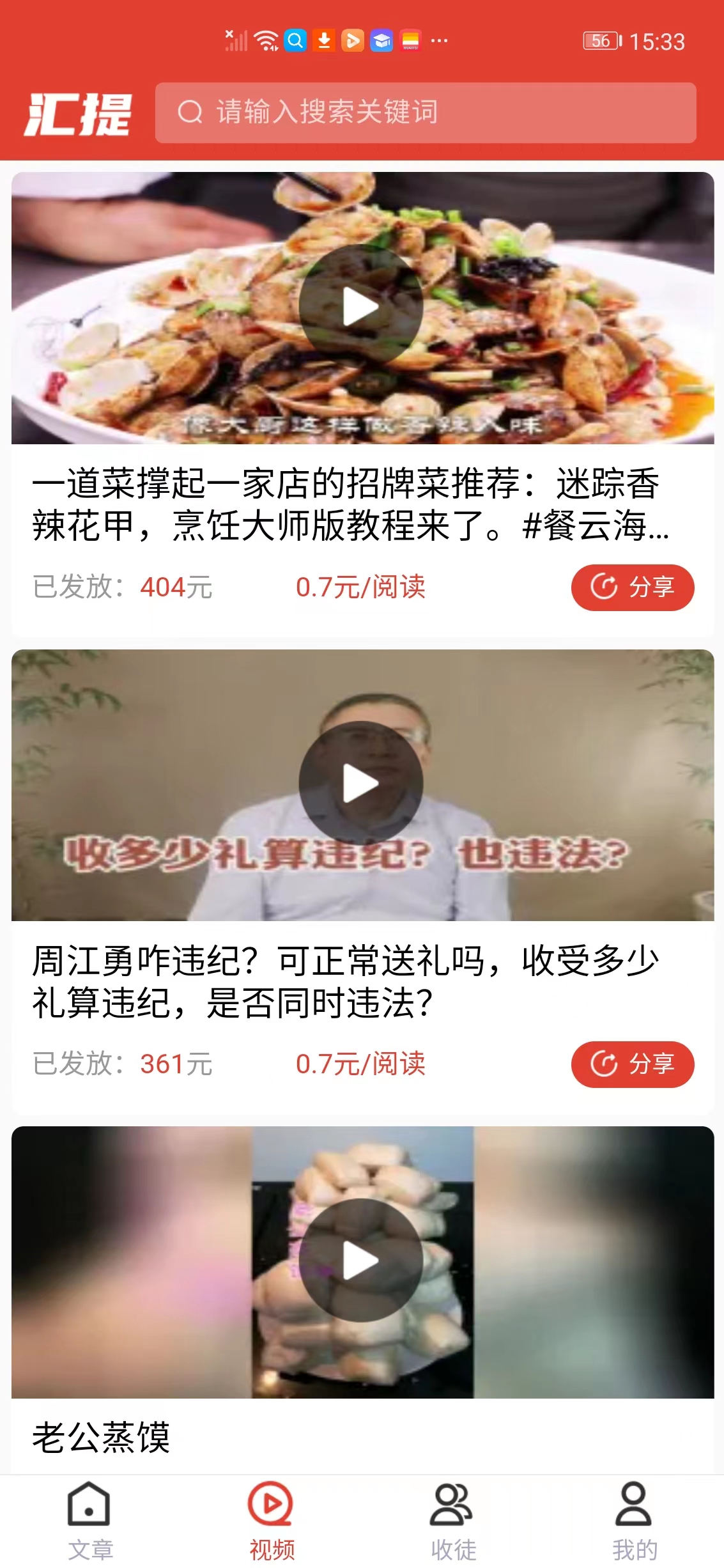Click the battery indicator in the status bar
The height and width of the screenshot is (1568, 724).
[x=599, y=41]
